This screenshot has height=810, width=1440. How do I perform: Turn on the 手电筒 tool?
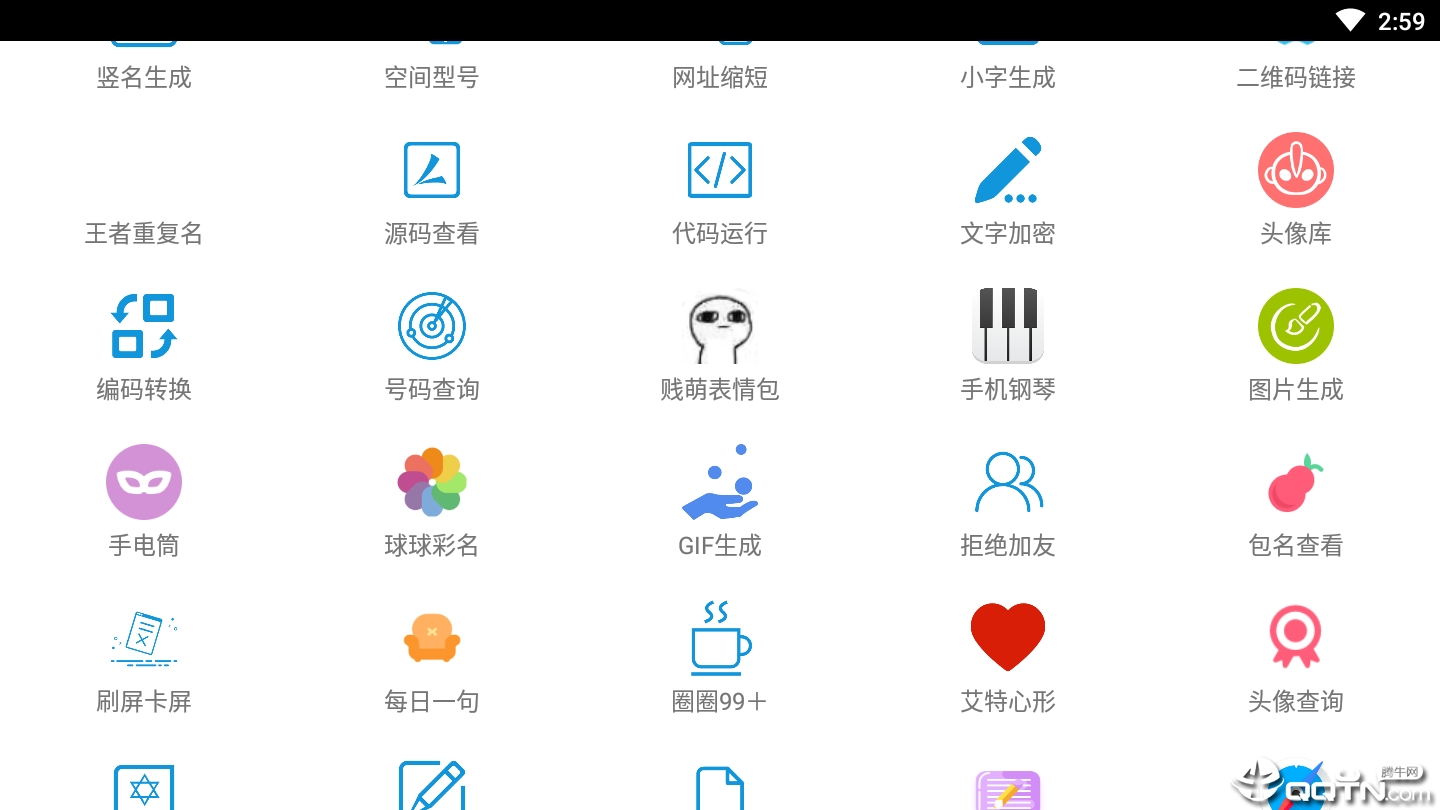click(x=144, y=482)
